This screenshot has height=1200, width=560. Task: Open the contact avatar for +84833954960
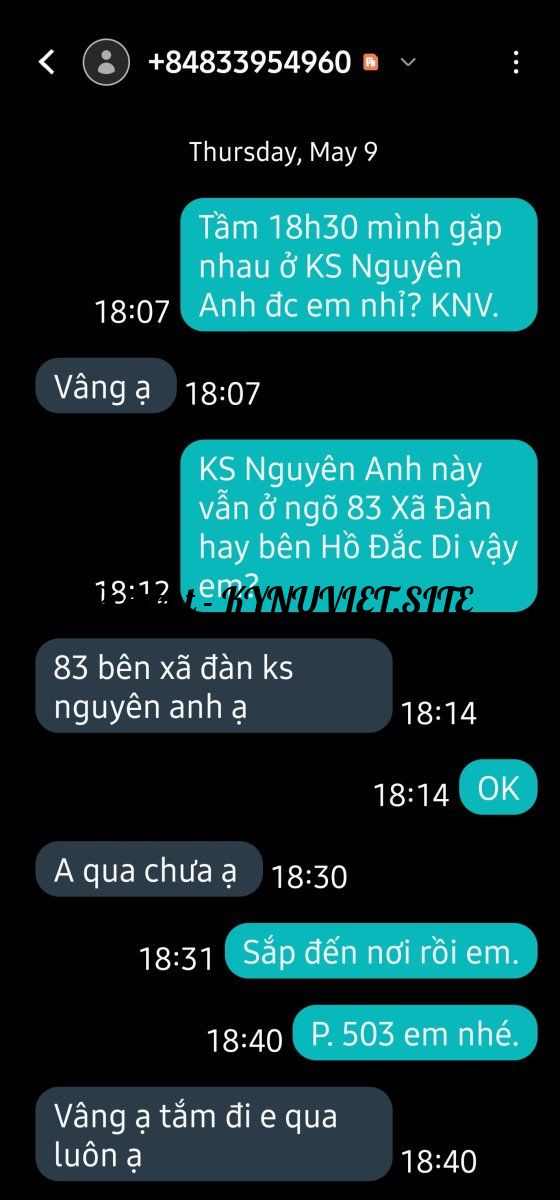click(106, 62)
